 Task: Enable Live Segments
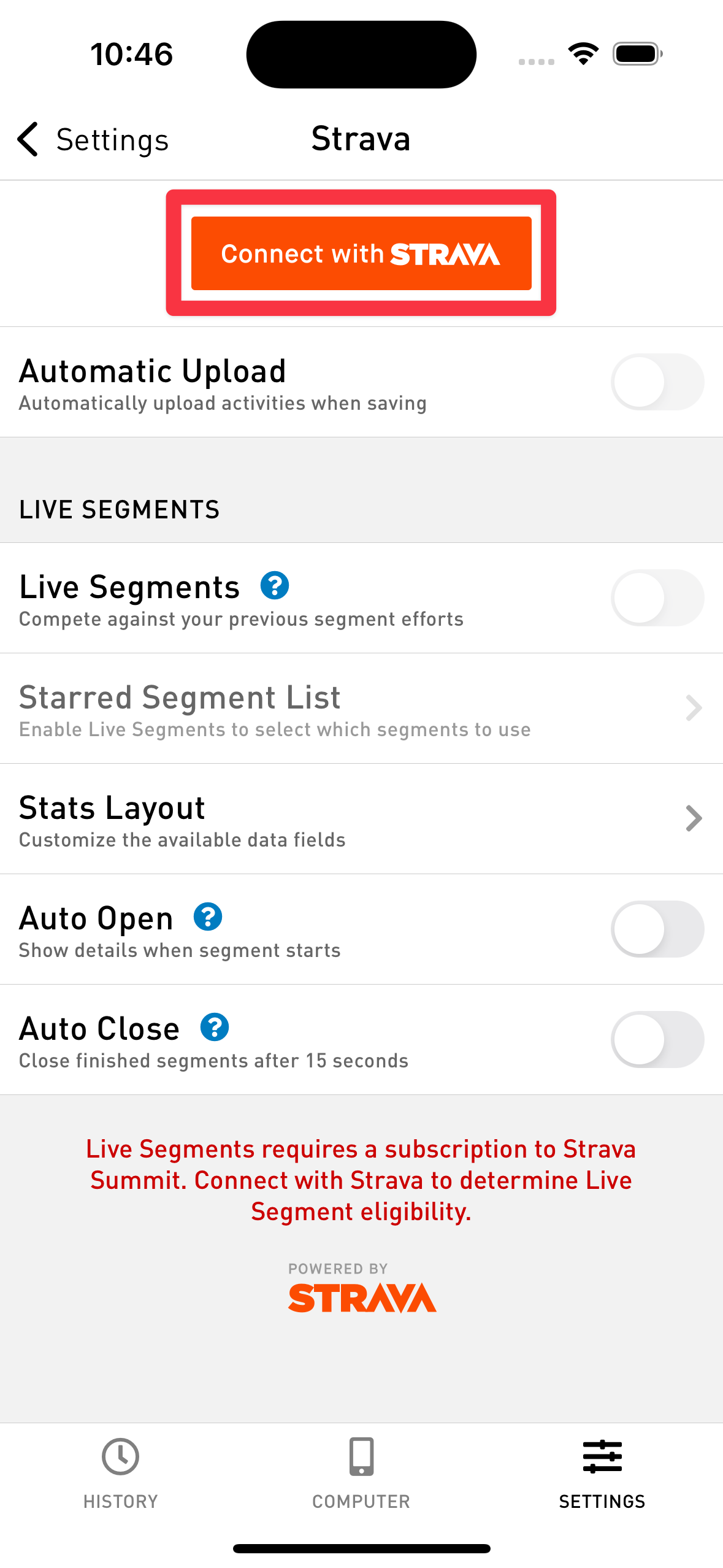coord(657,598)
